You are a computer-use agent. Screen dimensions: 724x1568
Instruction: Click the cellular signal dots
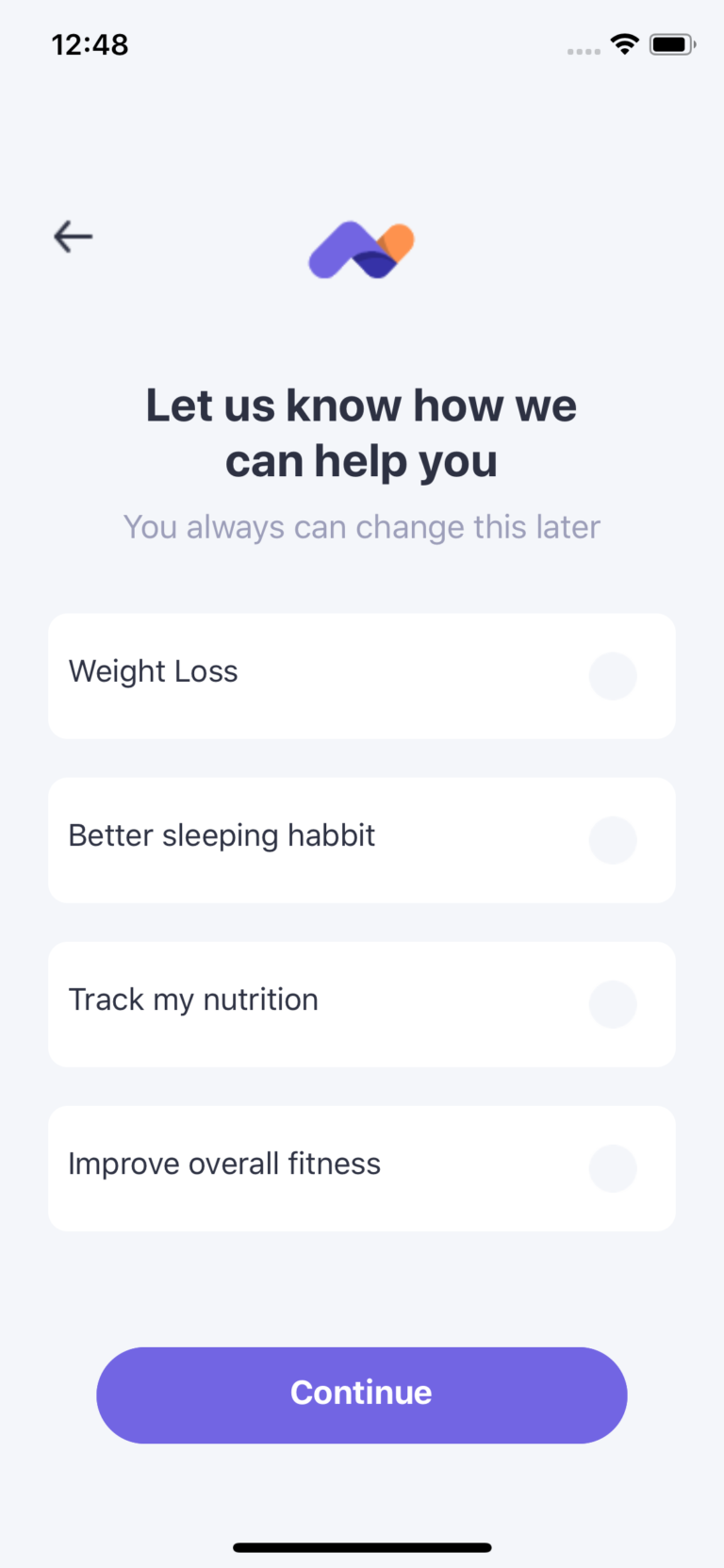pos(583,52)
